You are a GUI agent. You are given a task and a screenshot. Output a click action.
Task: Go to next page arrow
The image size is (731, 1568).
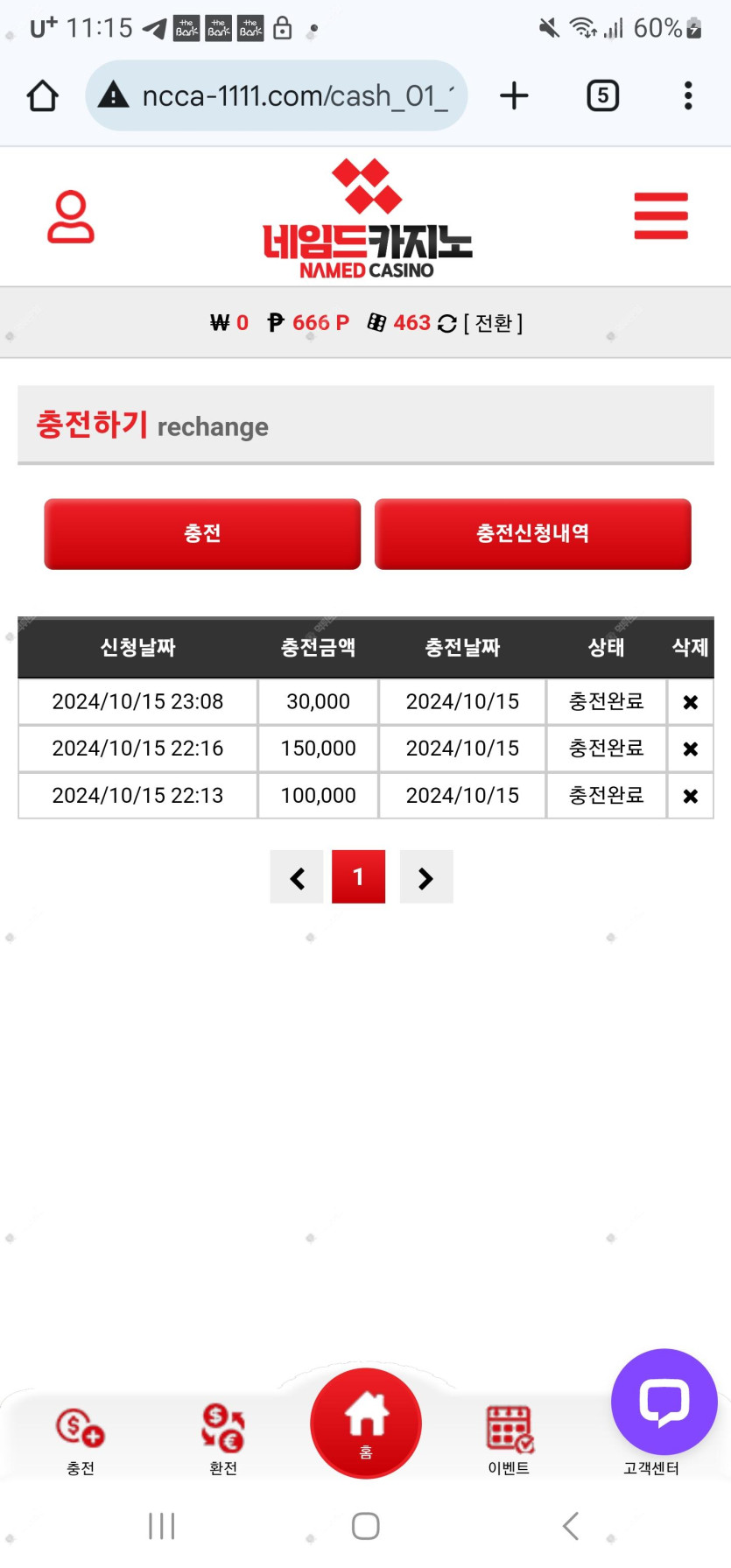pyautogui.click(x=426, y=876)
